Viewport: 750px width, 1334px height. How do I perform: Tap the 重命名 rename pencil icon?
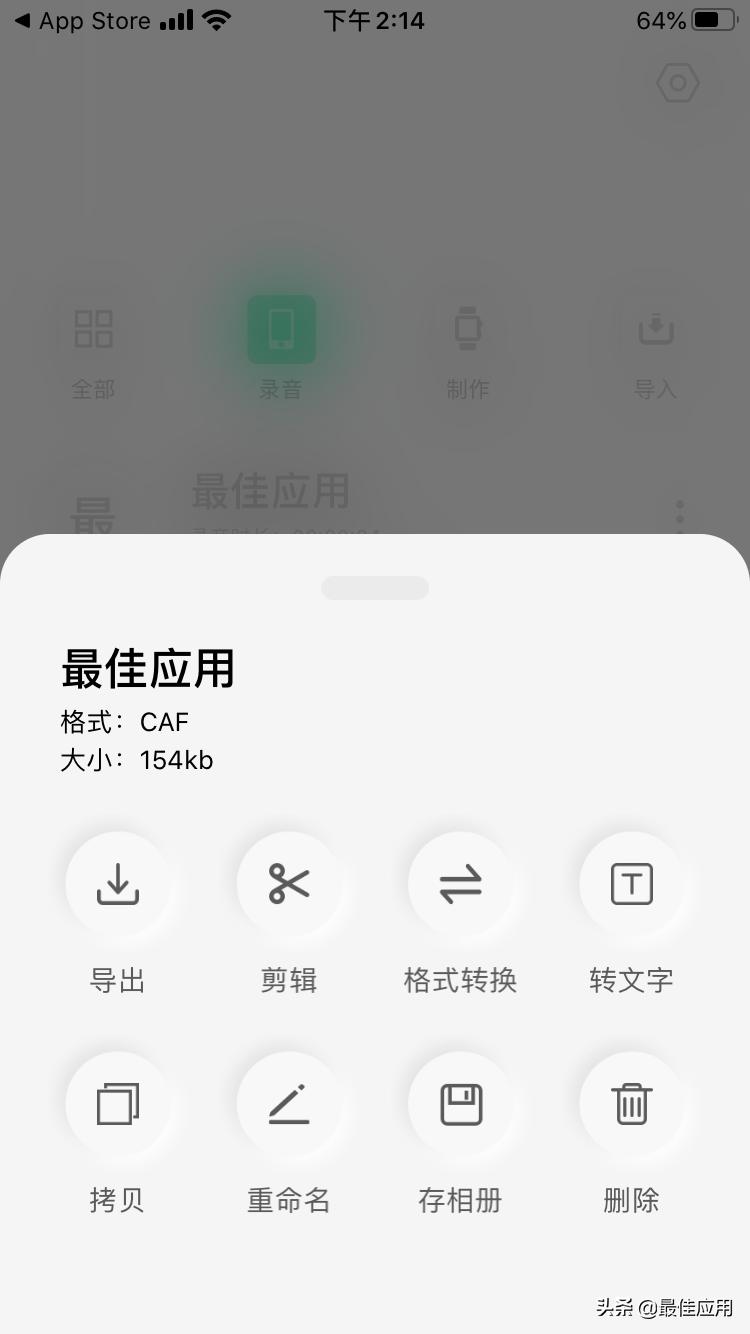pos(290,1104)
